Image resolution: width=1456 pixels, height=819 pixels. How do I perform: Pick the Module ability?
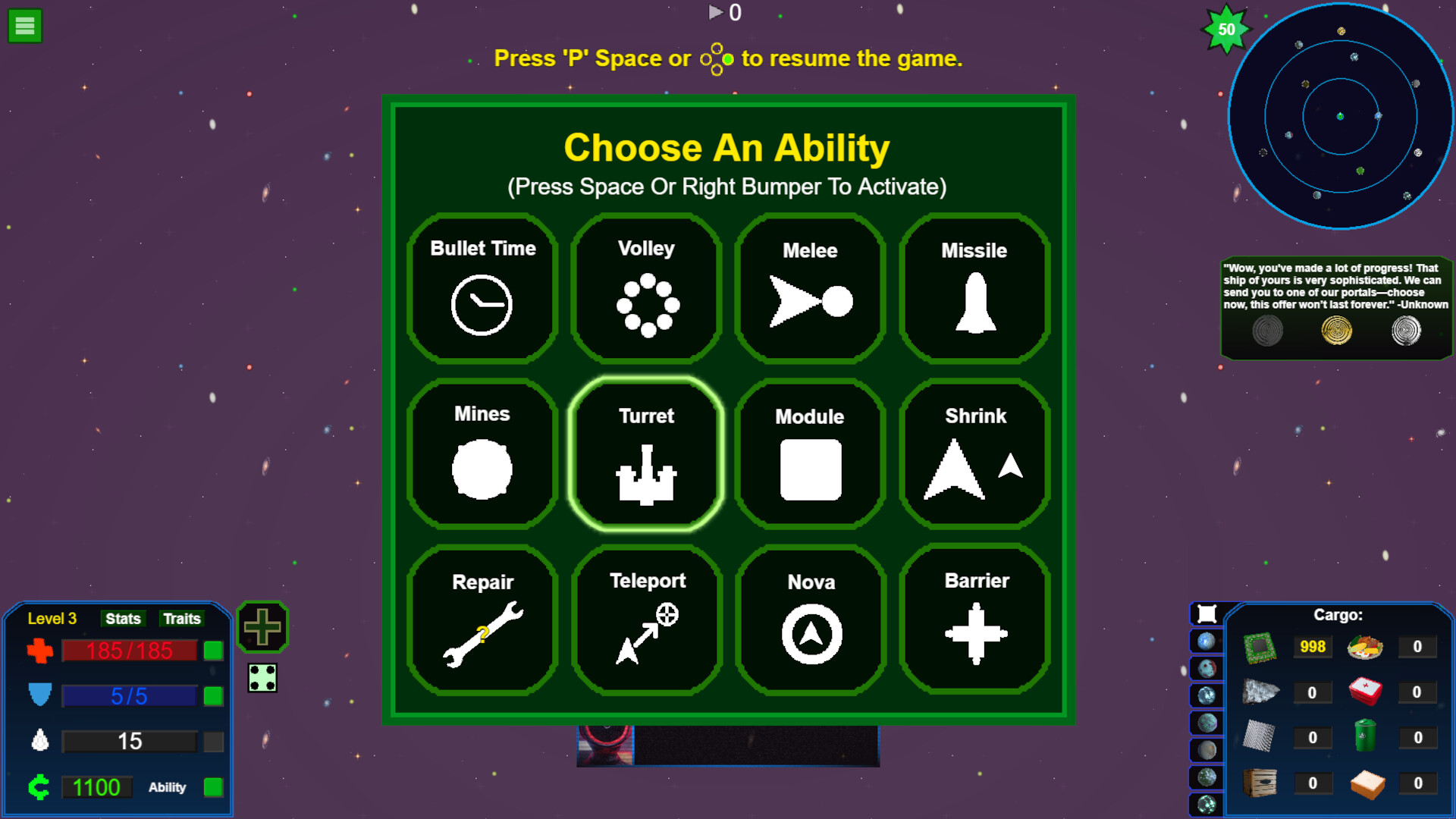(x=810, y=453)
